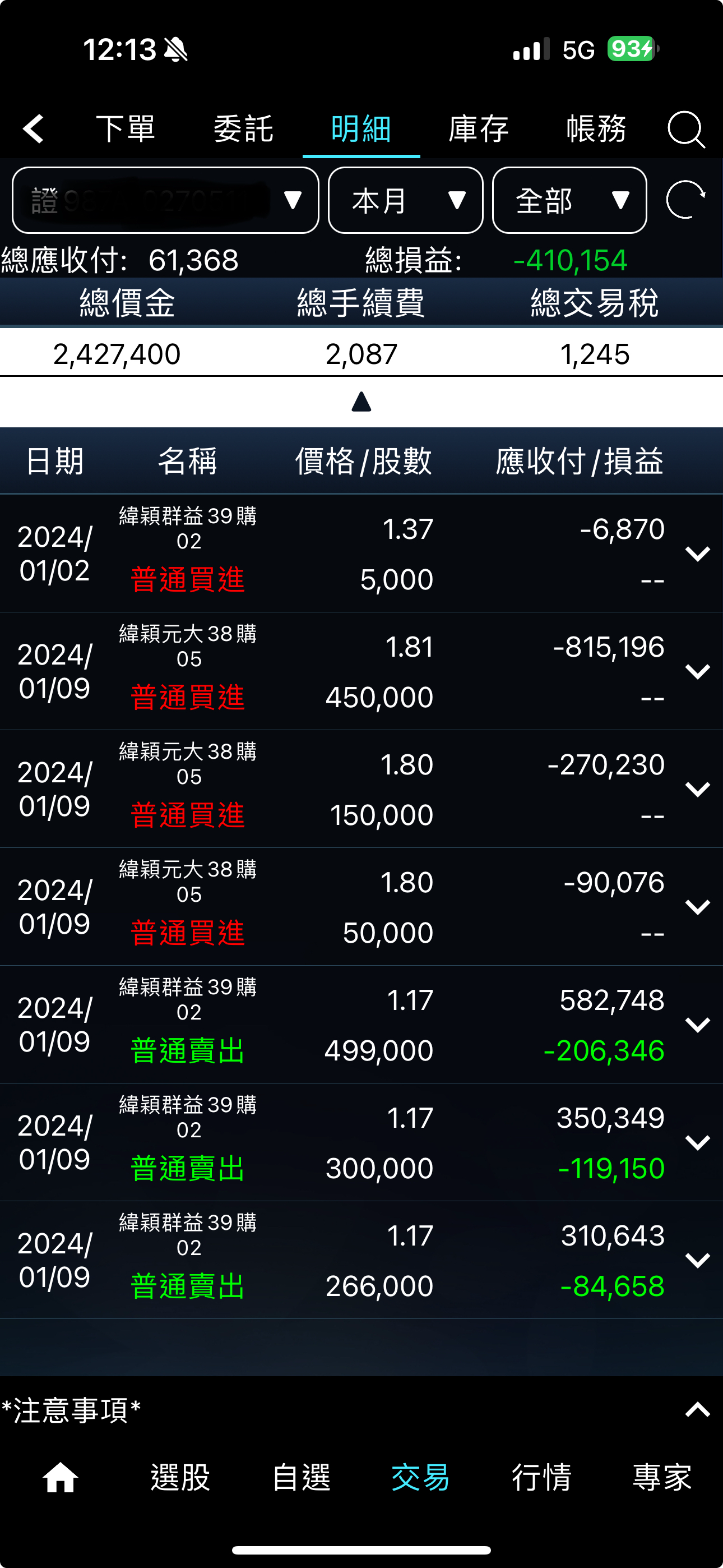This screenshot has height=1568, width=723.
Task: Collapse the summary with the up triangle
Action: [x=361, y=402]
